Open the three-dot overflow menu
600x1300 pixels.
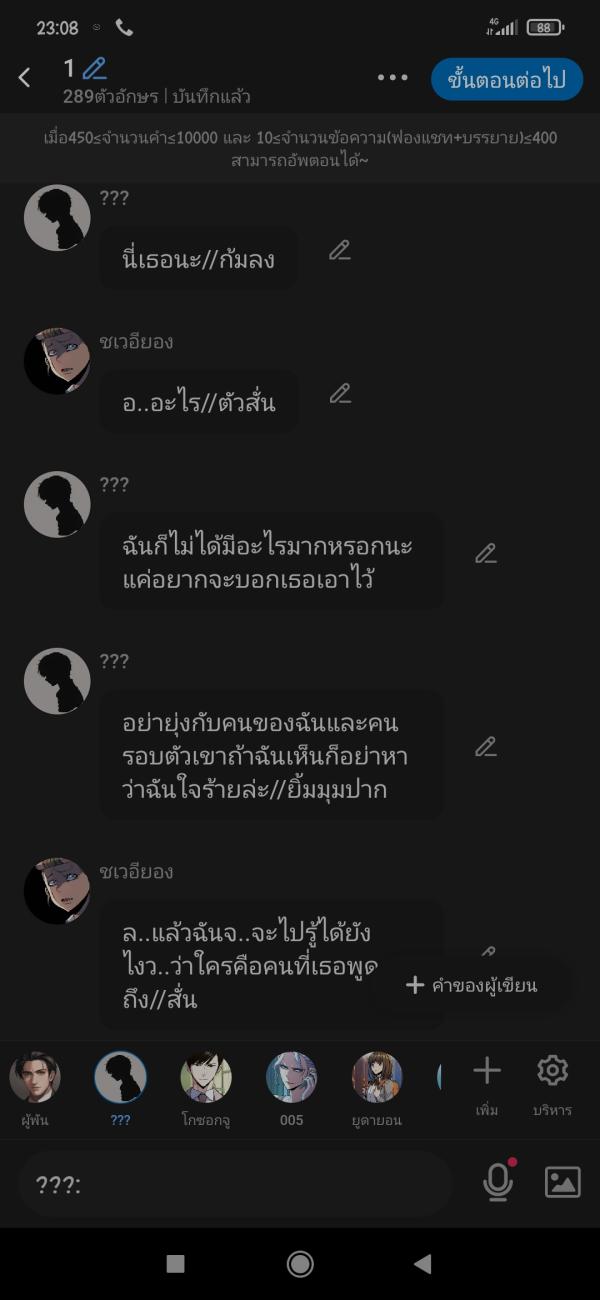[392, 78]
